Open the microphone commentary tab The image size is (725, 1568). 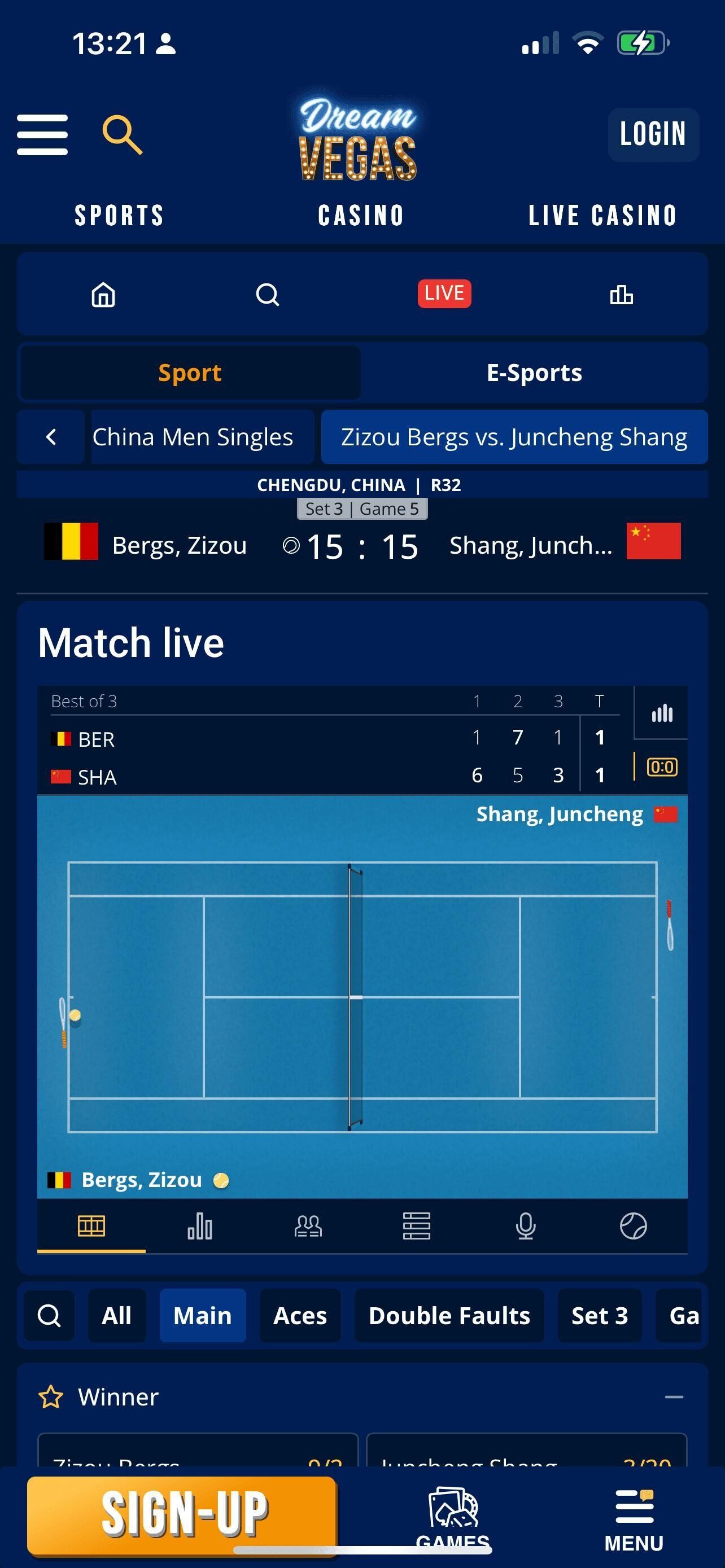coord(525,1226)
